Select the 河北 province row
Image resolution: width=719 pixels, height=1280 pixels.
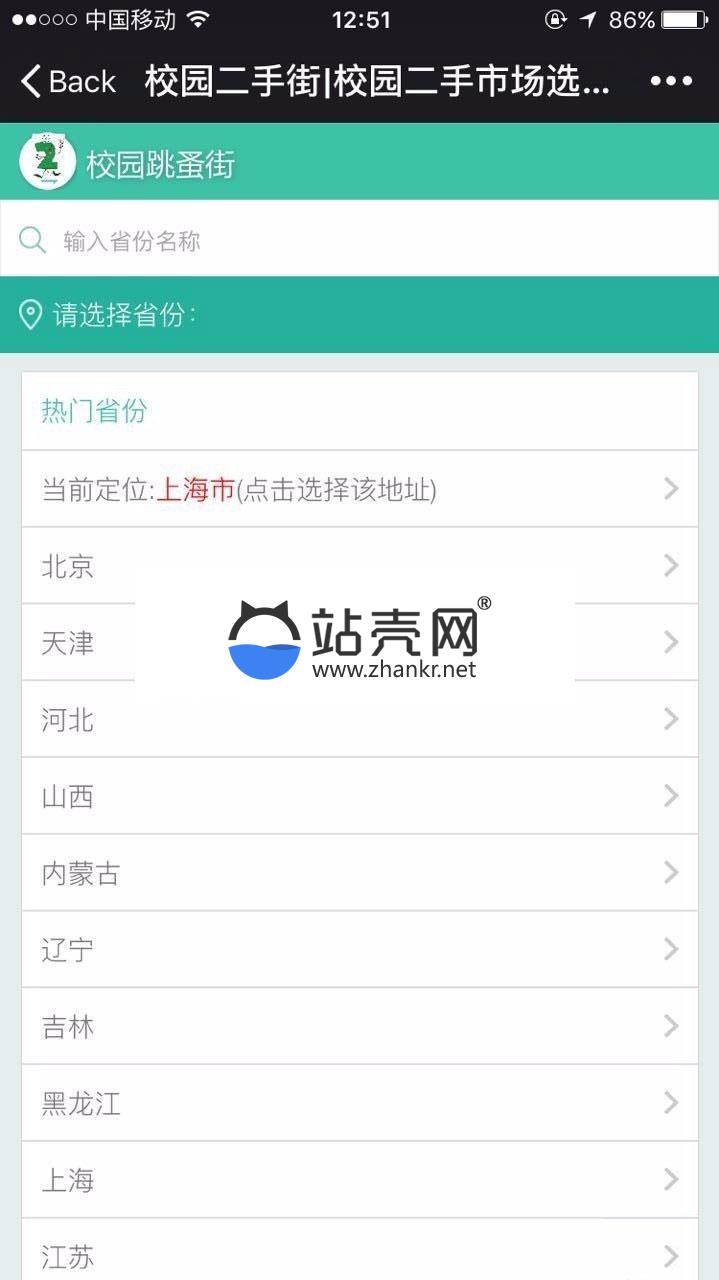point(360,719)
